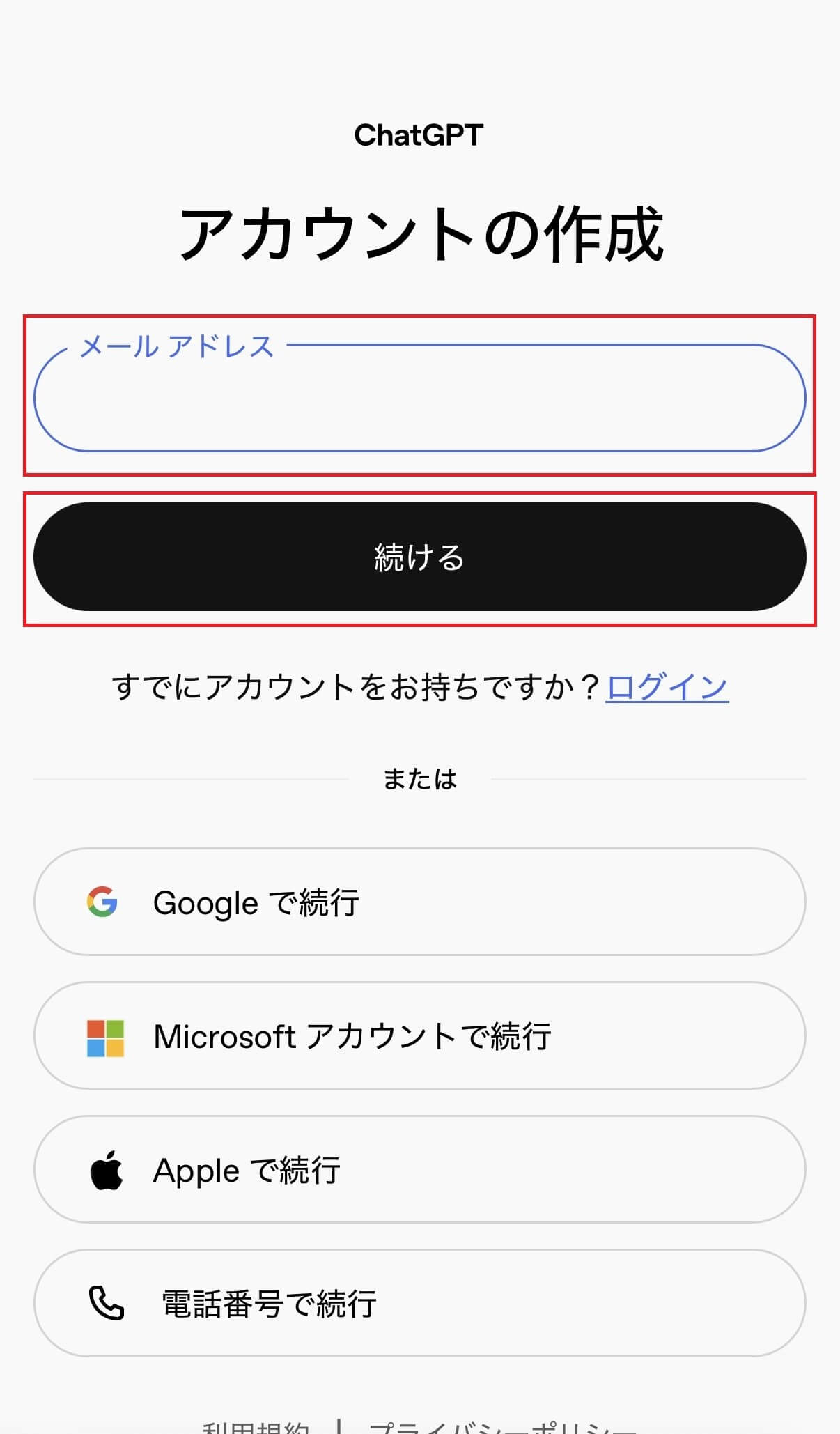
Task: Open the ログイン login link
Action: [x=667, y=687]
